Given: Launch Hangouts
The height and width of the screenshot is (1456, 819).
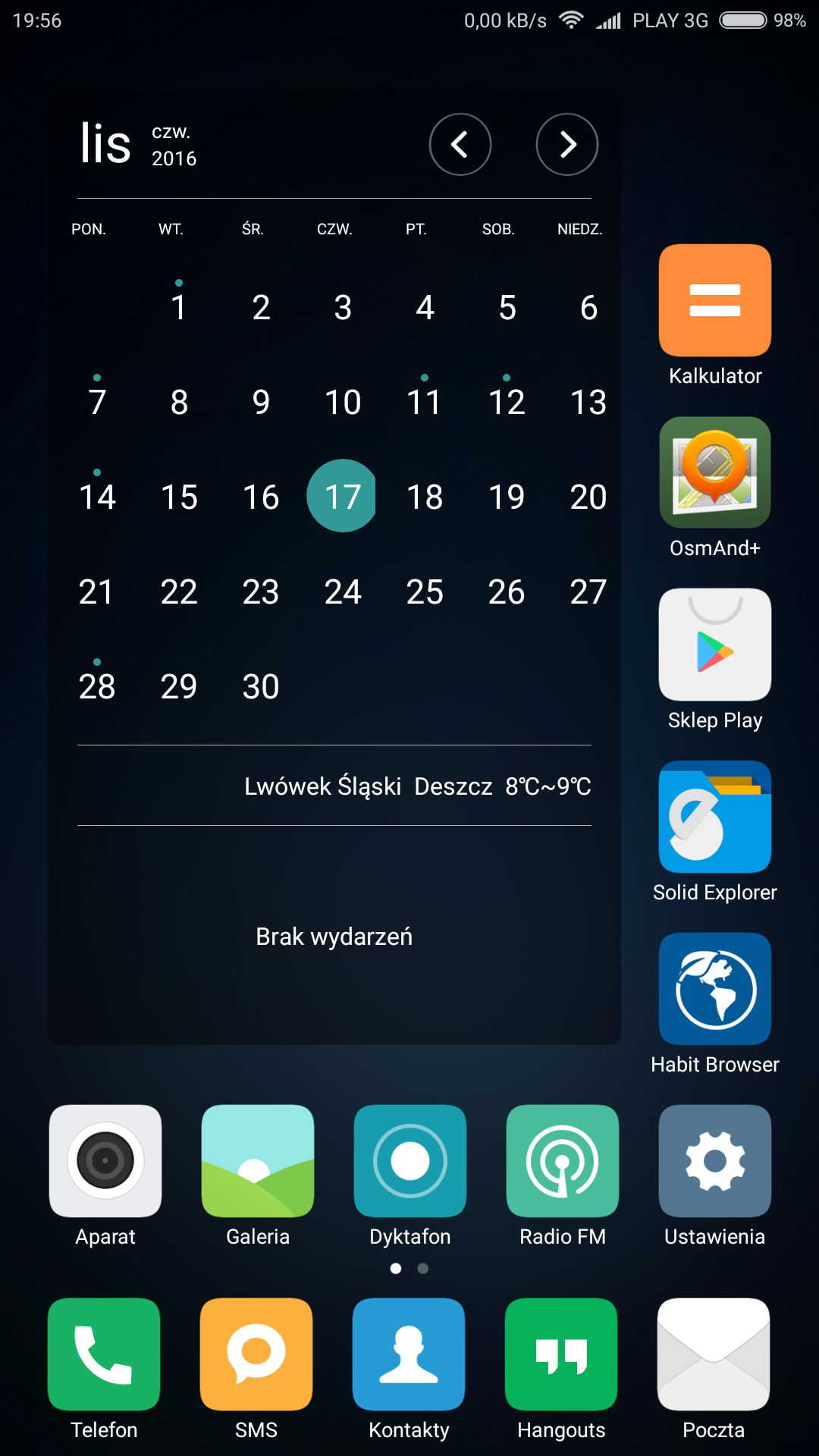Looking at the screenshot, I should point(561,1354).
